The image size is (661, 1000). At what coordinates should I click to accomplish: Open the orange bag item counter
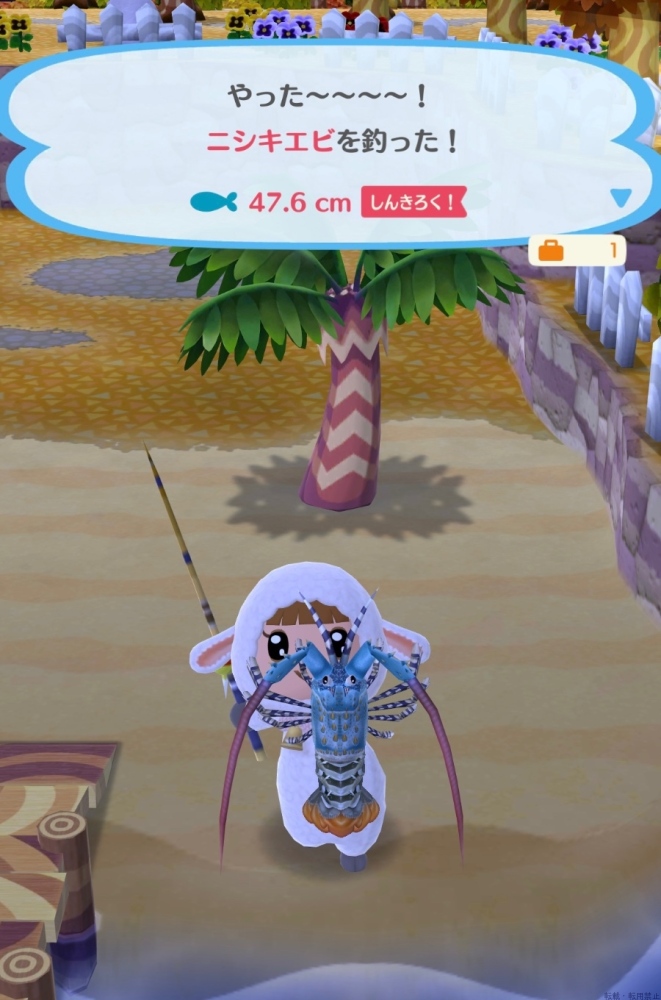point(580,251)
